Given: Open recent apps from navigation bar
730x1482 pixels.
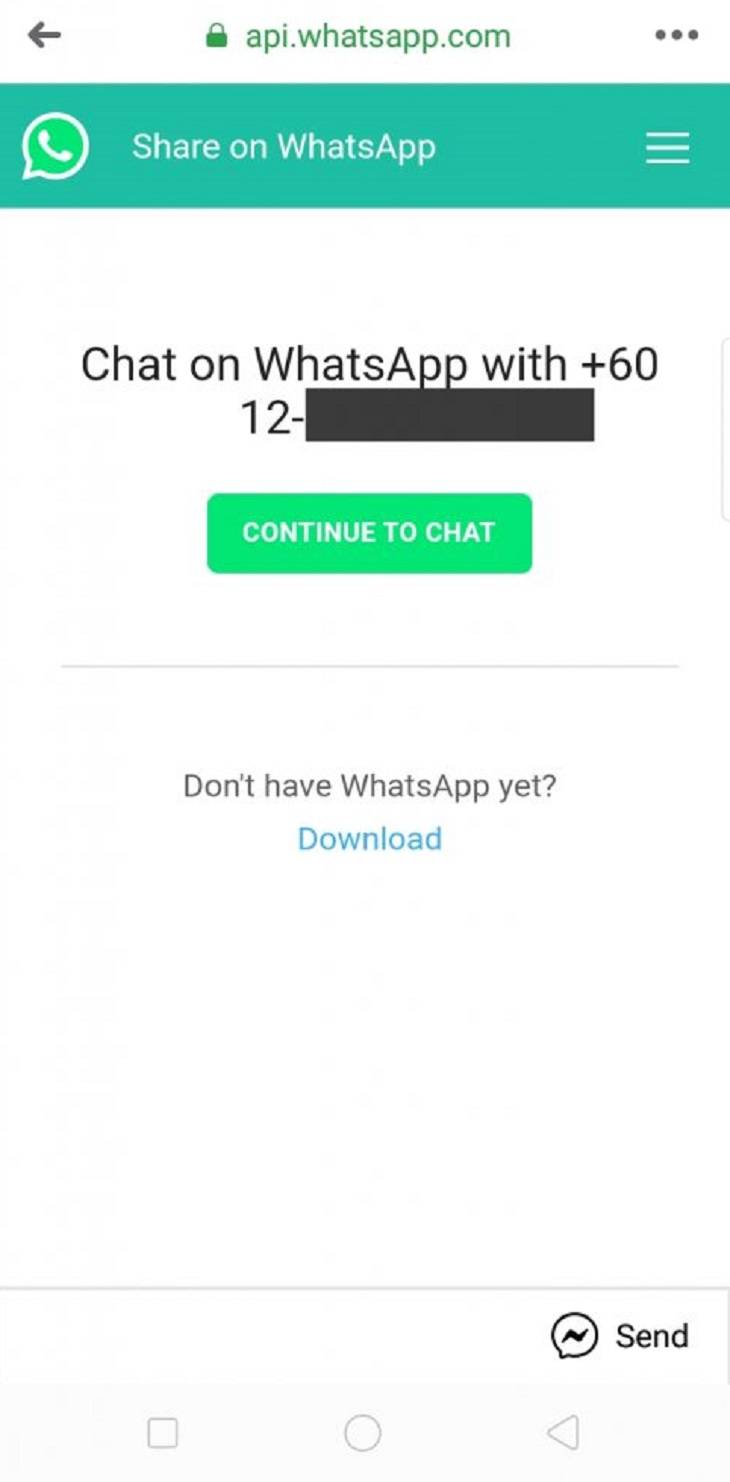Looking at the screenshot, I should tap(162, 1433).
